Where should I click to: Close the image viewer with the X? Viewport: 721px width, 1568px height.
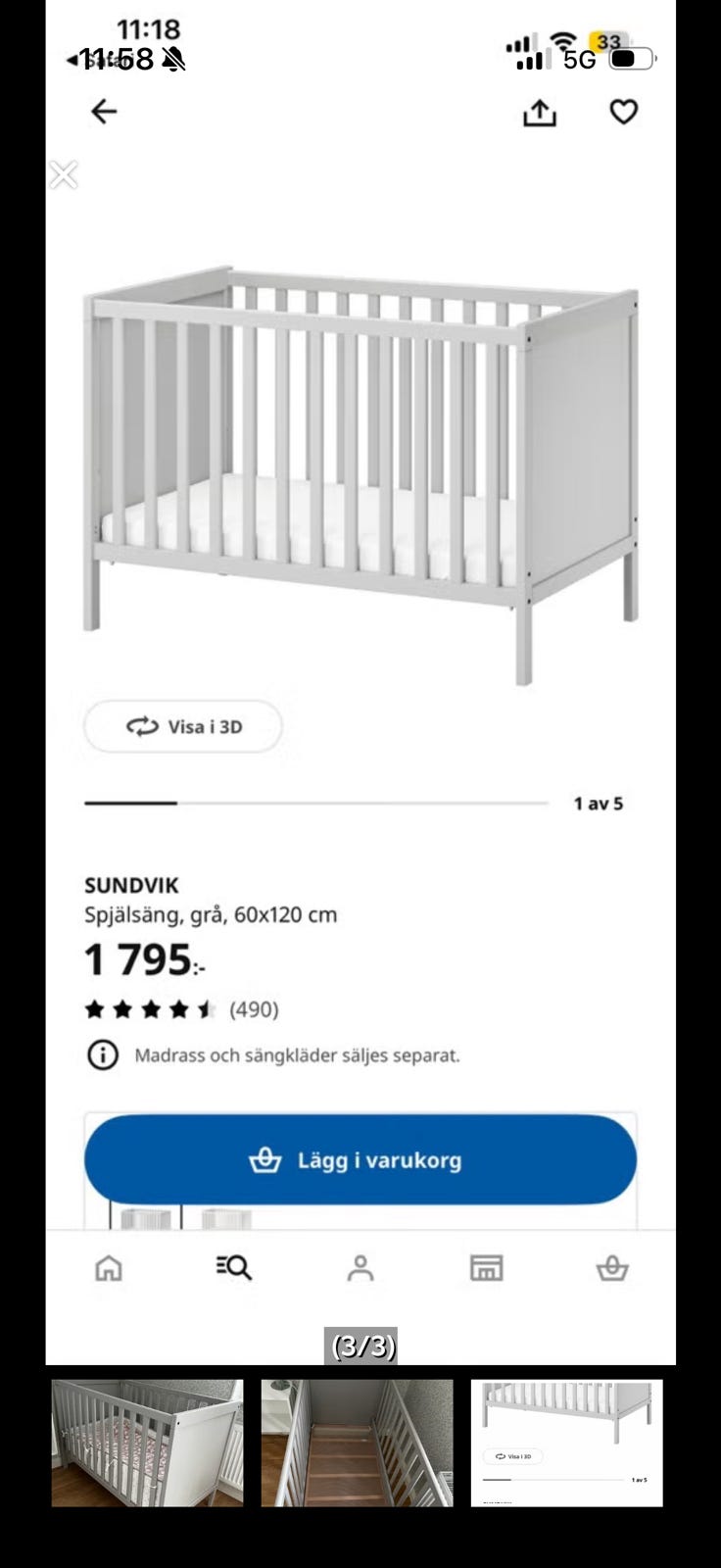point(64,175)
